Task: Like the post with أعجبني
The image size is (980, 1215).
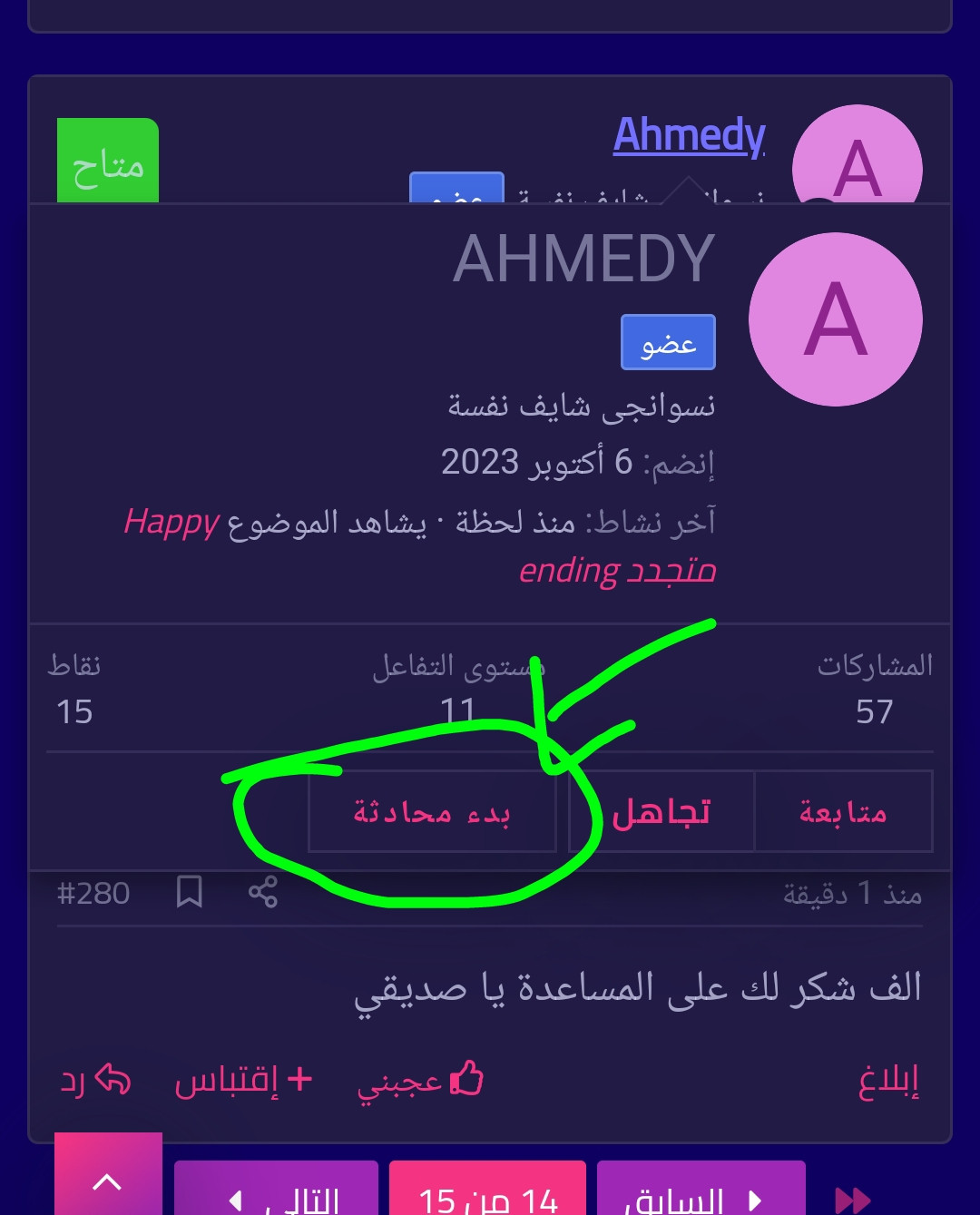Action: [420, 1080]
